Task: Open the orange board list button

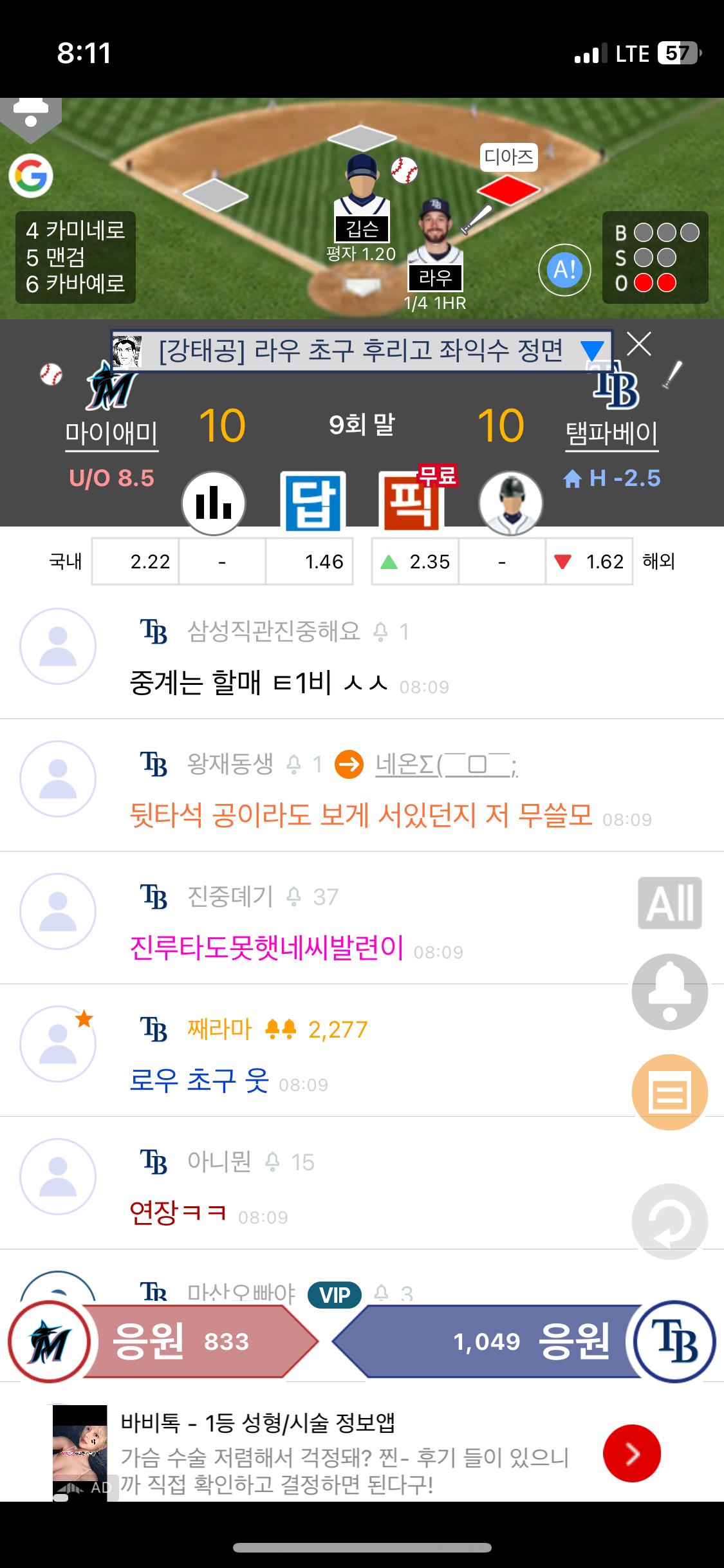Action: pyautogui.click(x=669, y=1092)
